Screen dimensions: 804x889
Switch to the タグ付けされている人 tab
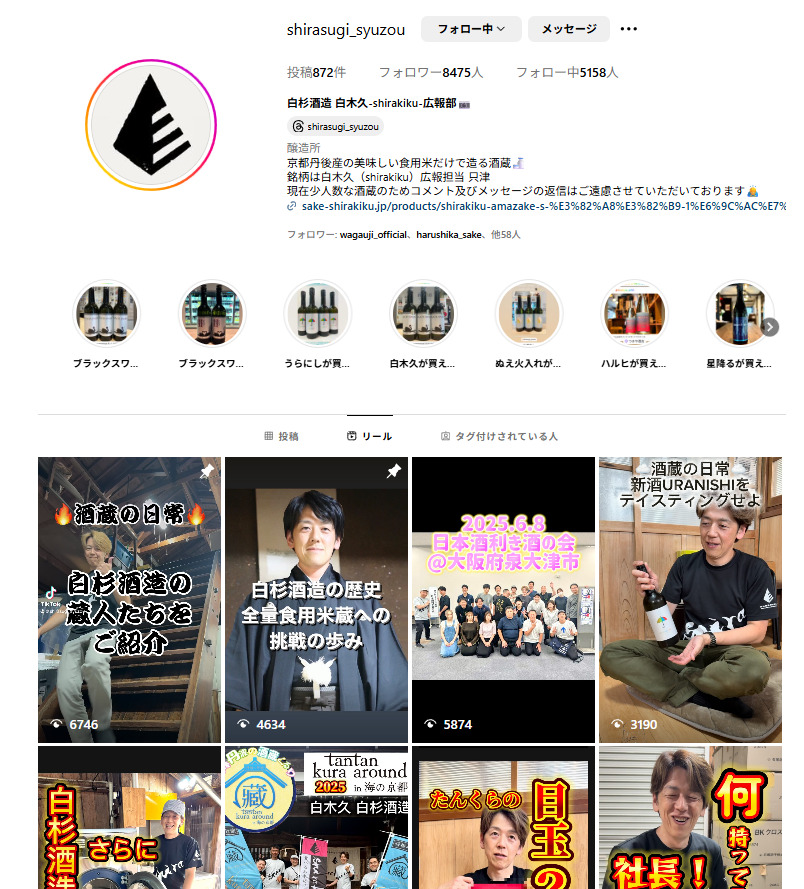tap(499, 437)
